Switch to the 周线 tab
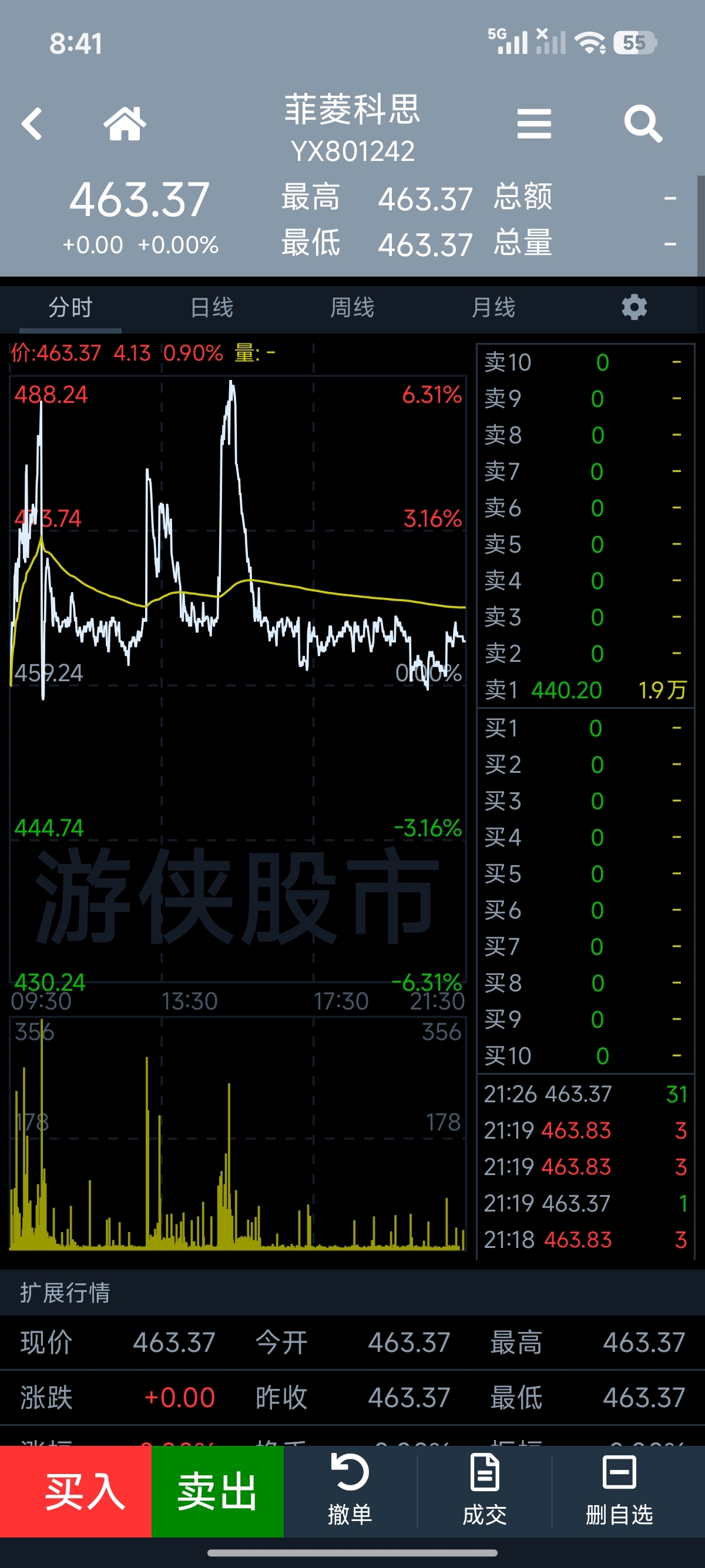 pyautogui.click(x=352, y=308)
